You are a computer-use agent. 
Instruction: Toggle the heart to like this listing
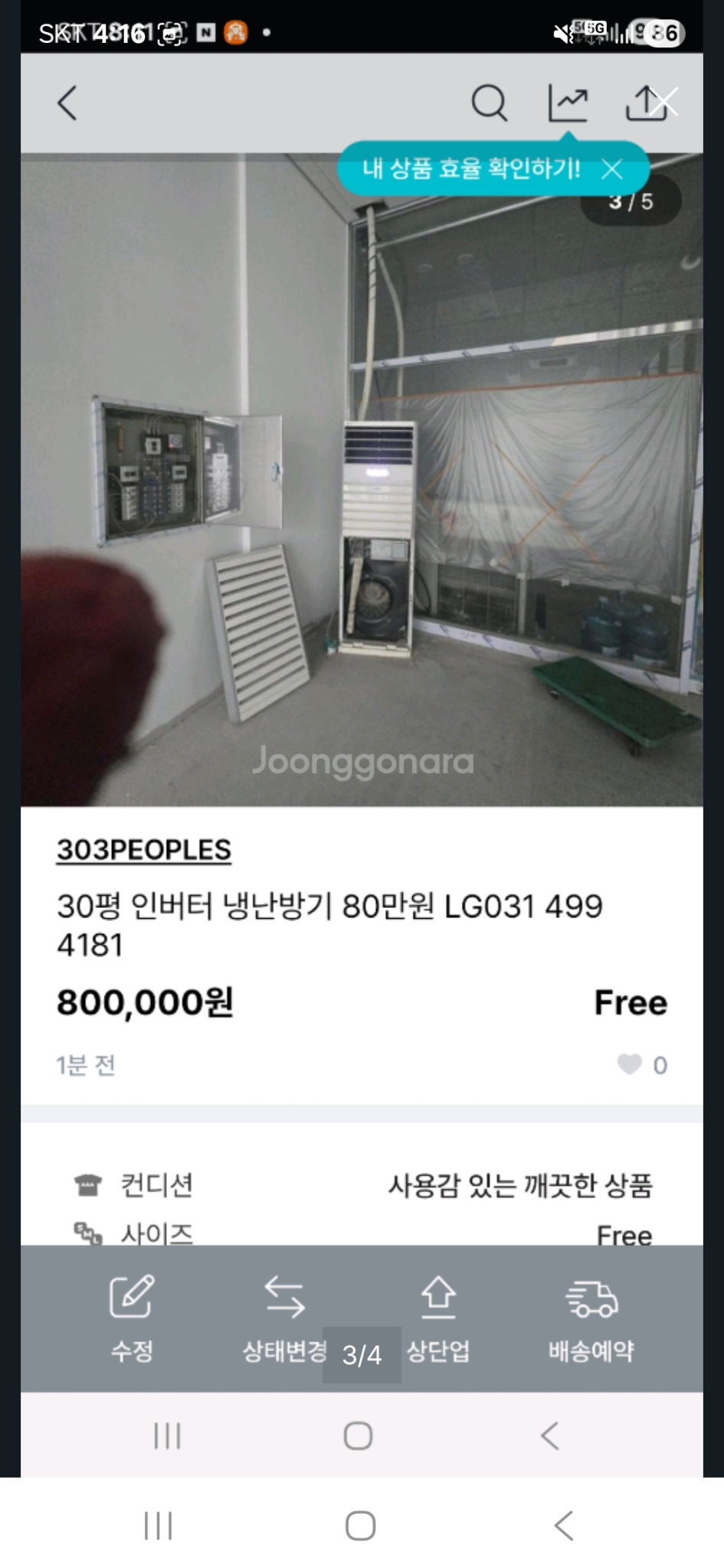point(630,1064)
